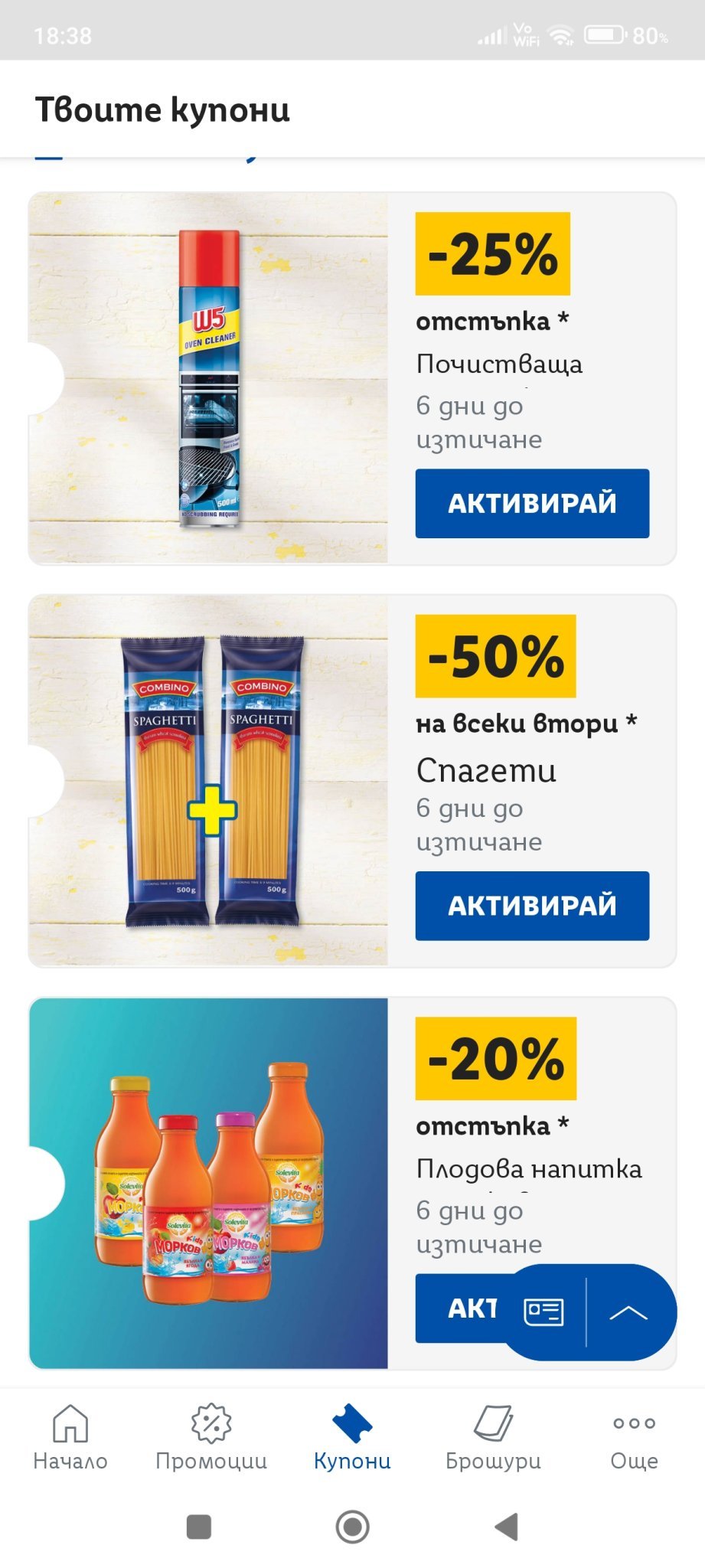This screenshot has height=1568, width=705.
Task: Open the Solevita fruit drink coupon card
Action: click(208, 1183)
